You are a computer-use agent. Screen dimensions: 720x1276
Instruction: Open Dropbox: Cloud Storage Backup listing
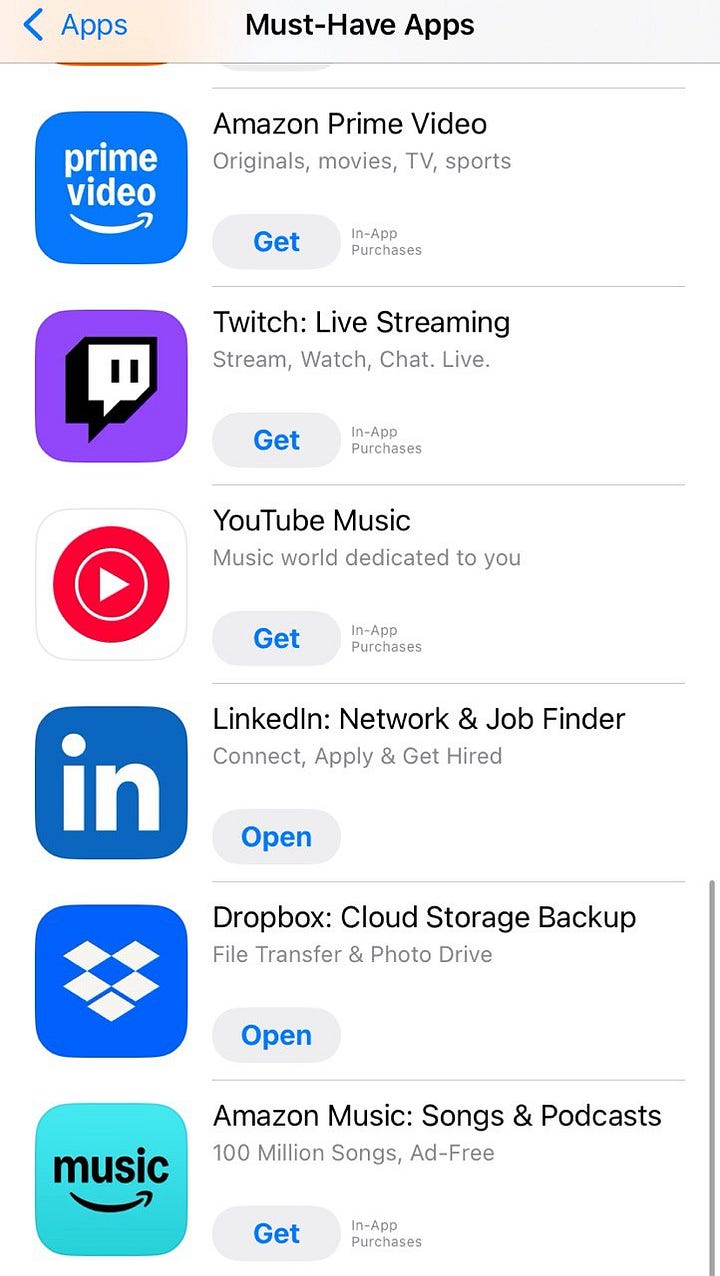424,917
